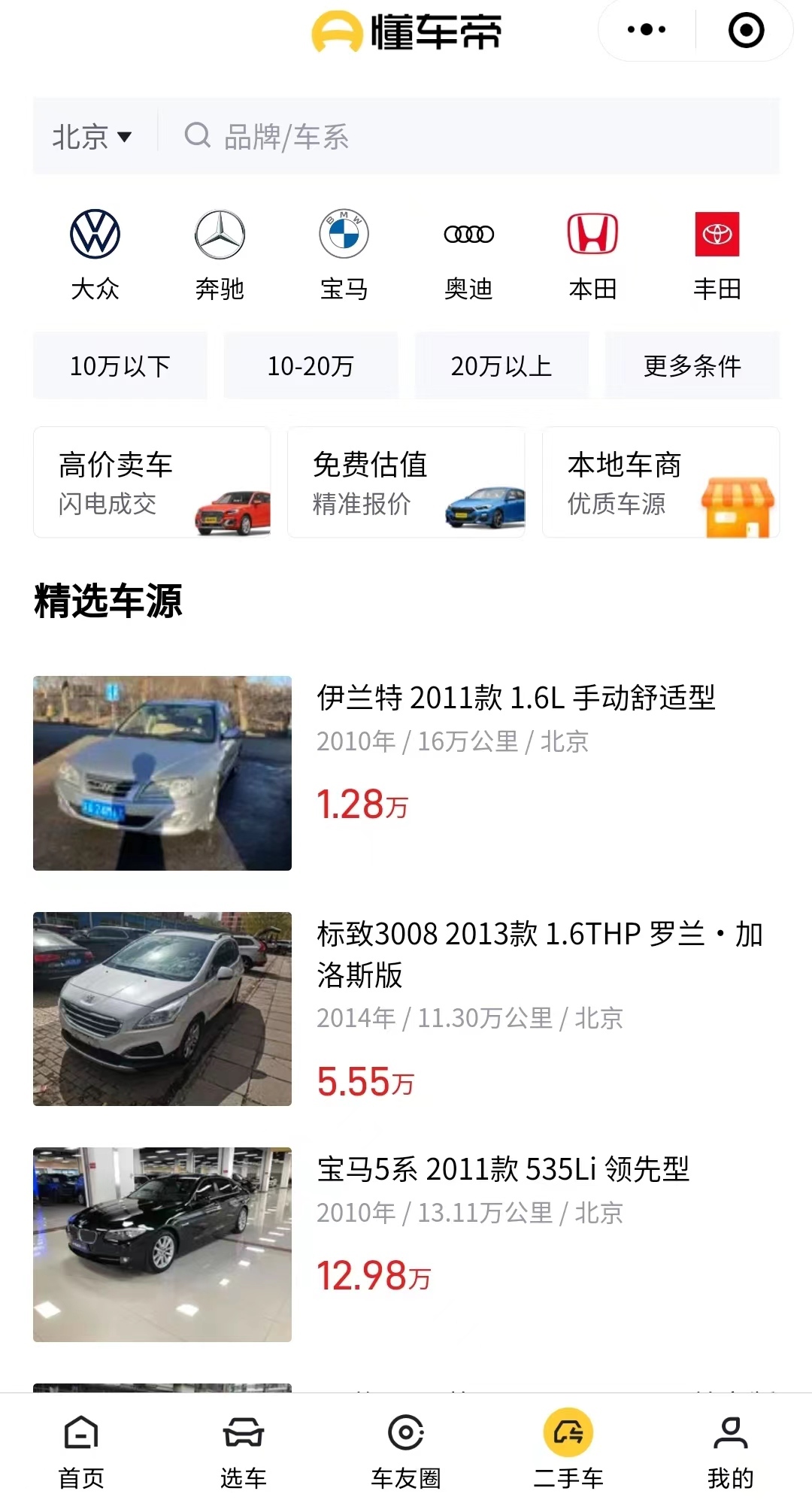Tap the 品牌/车系 search field

click(x=466, y=137)
